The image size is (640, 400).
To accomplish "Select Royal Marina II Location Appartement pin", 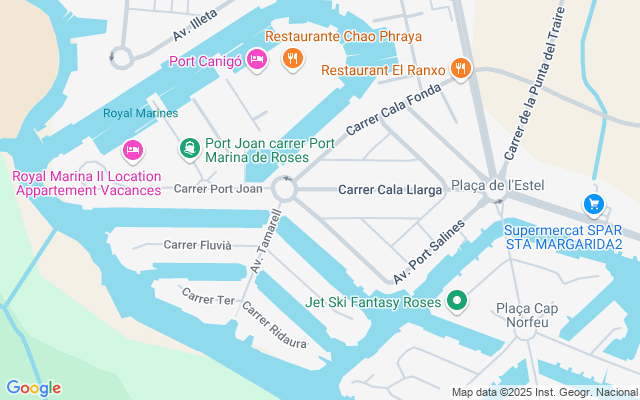I will 132,150.
